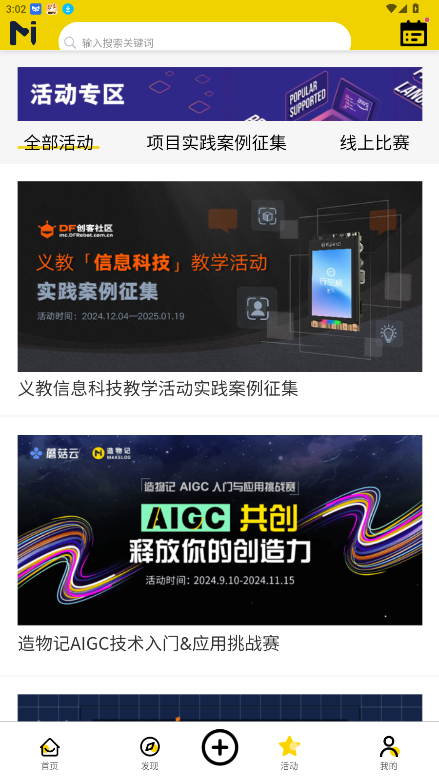Switch to the 线上比赛 tab
Screen dimensions: 439x780
[x=375, y=143]
